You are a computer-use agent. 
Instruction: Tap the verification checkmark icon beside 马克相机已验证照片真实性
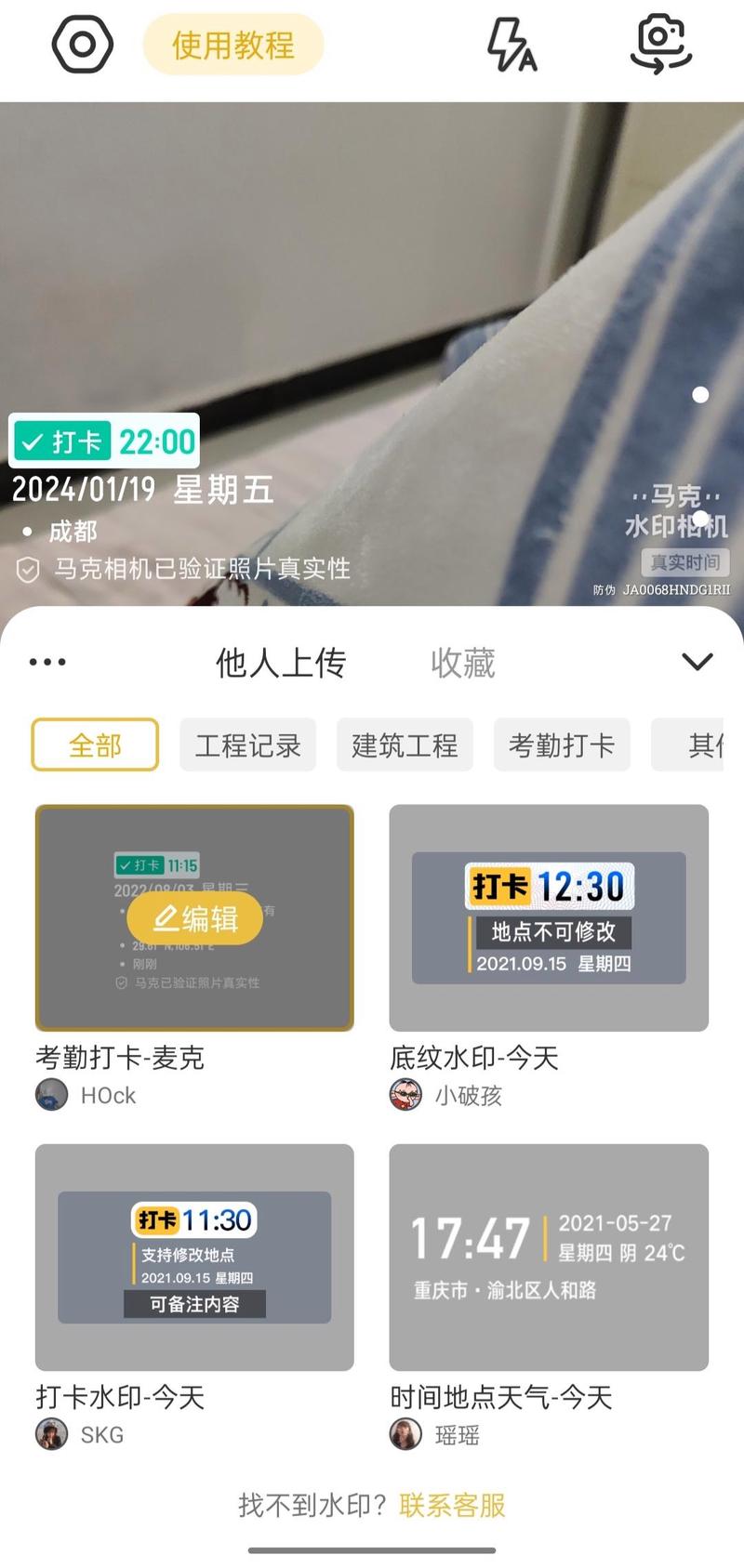point(30,570)
